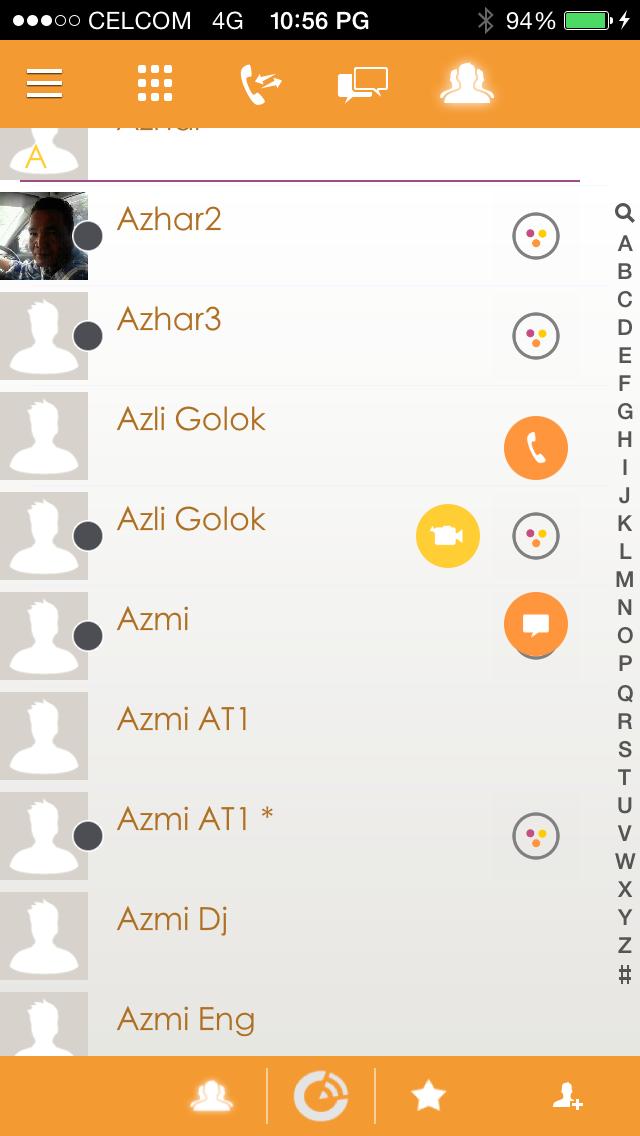The height and width of the screenshot is (1136, 640).
Task: Tap the search magnifier above the alphabet index
Action: [625, 213]
